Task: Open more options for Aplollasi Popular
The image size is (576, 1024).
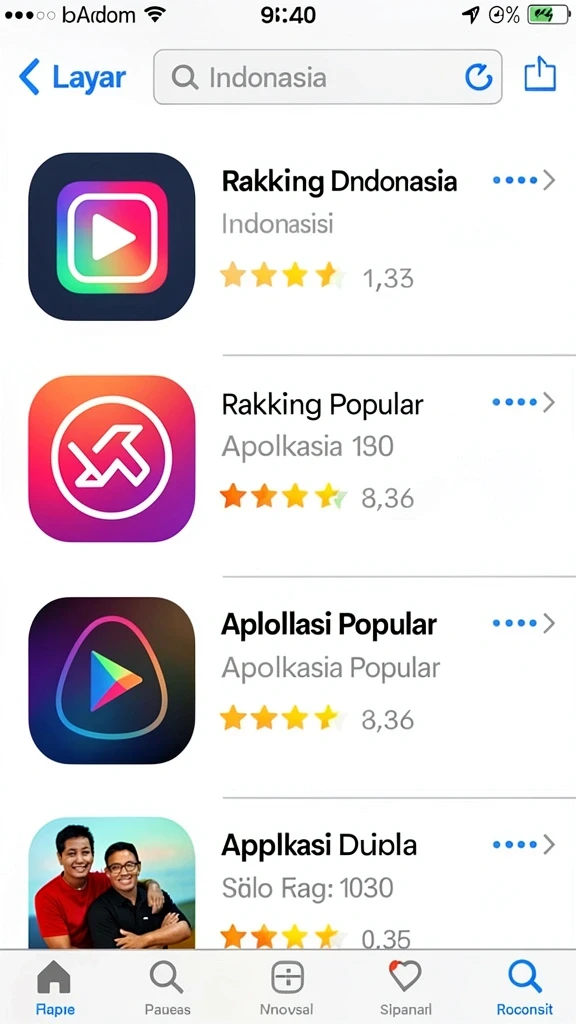Action: (x=524, y=624)
